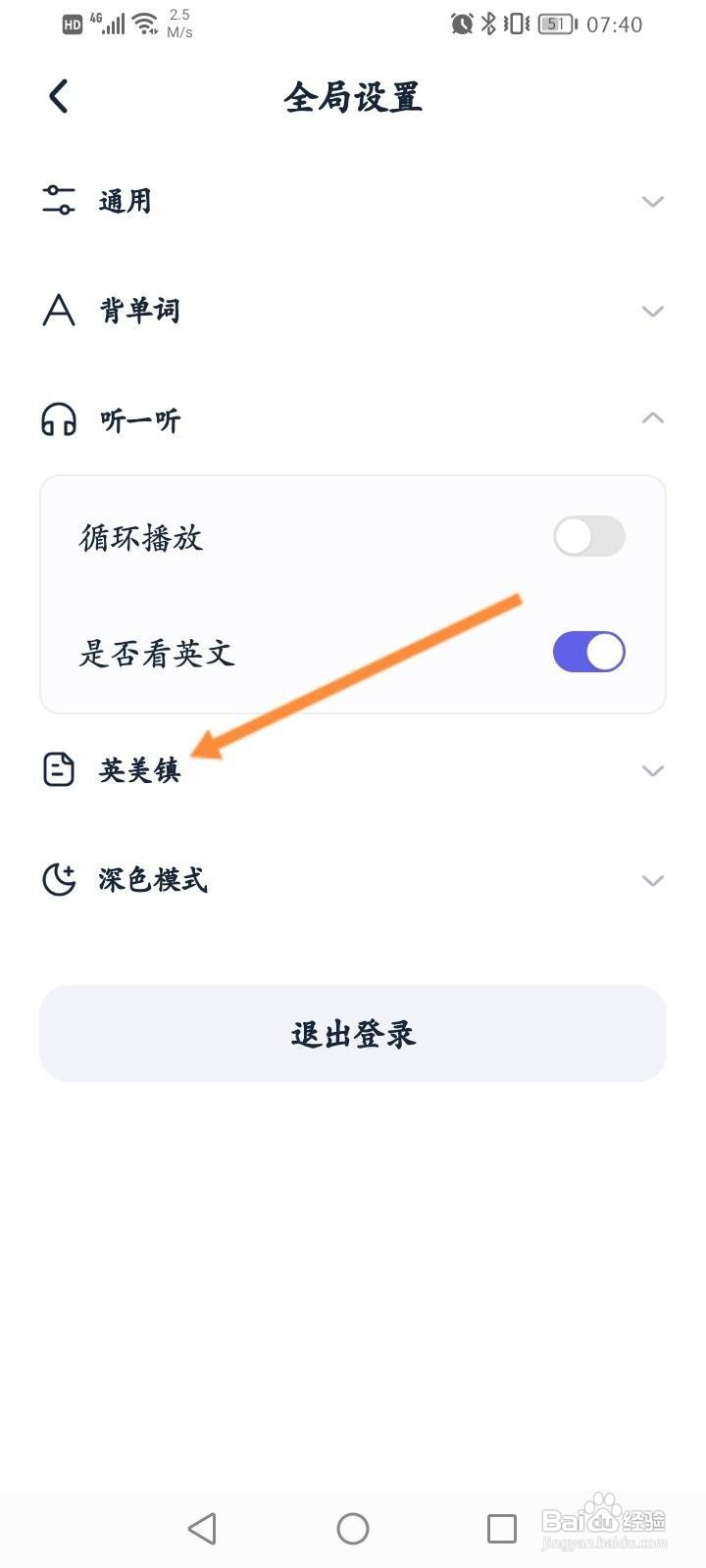706x1568 pixels.
Task: Tap the 退出登录 button
Action: coord(353,1033)
